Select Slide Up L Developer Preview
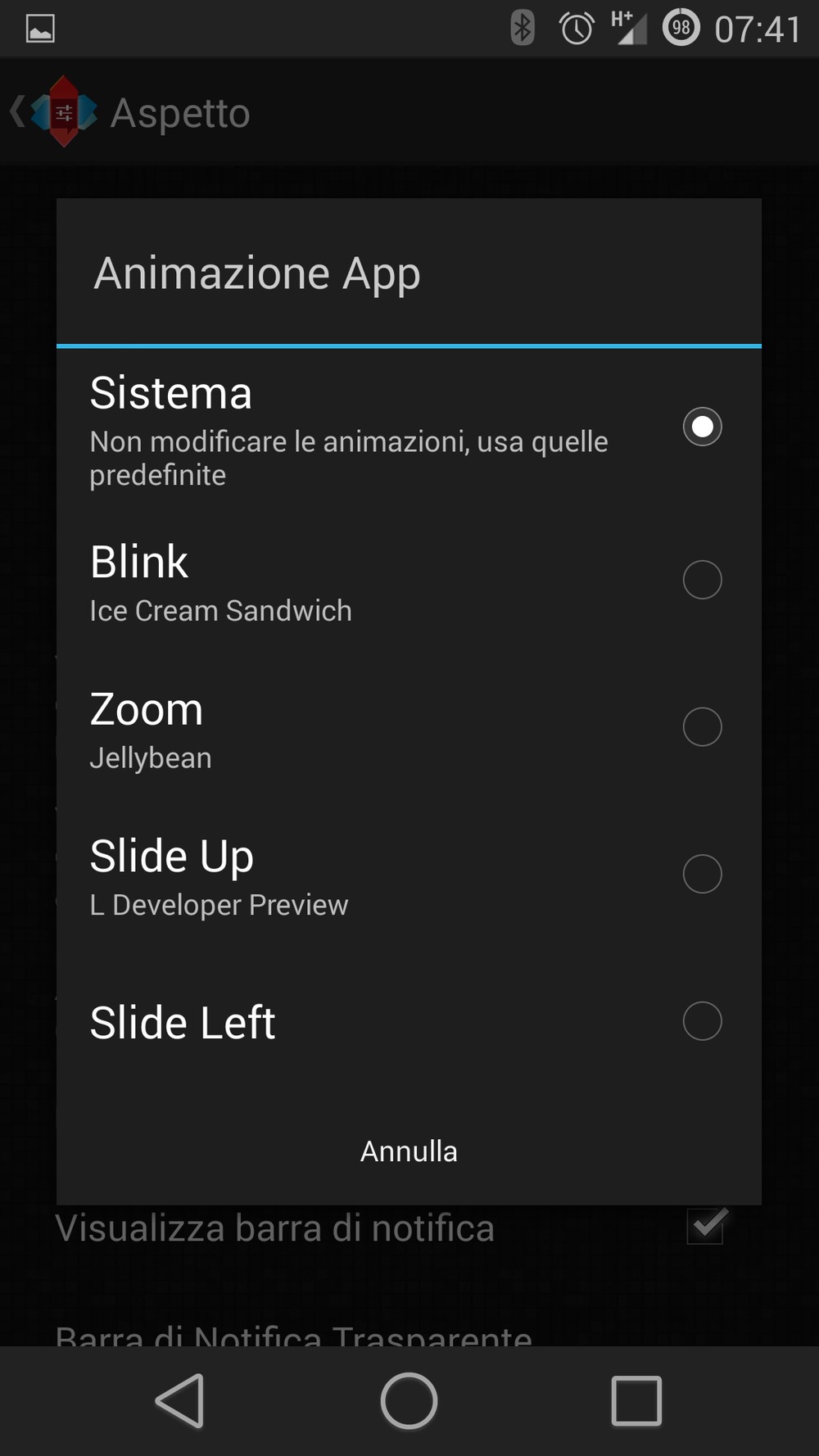Image resolution: width=819 pixels, height=1456 pixels. pos(409,874)
